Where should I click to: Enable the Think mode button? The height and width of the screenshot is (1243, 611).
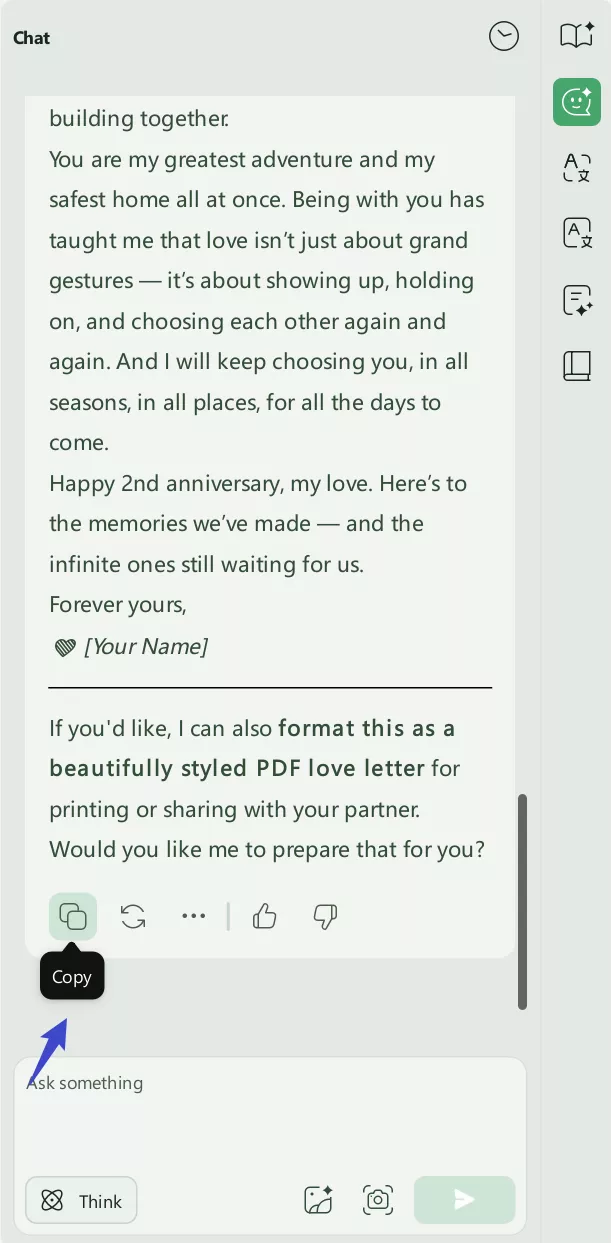81,1201
